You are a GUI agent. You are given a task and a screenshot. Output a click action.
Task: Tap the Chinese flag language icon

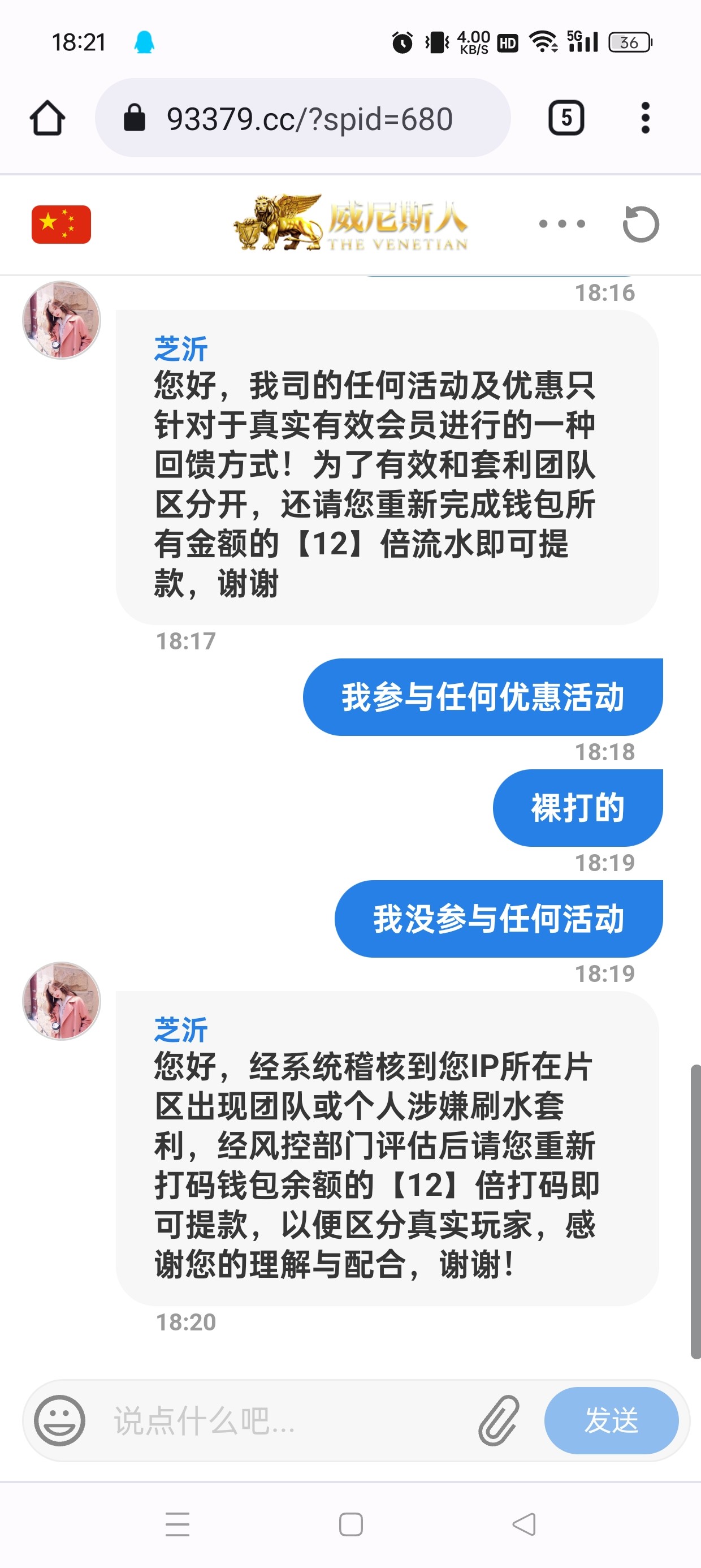[x=60, y=224]
